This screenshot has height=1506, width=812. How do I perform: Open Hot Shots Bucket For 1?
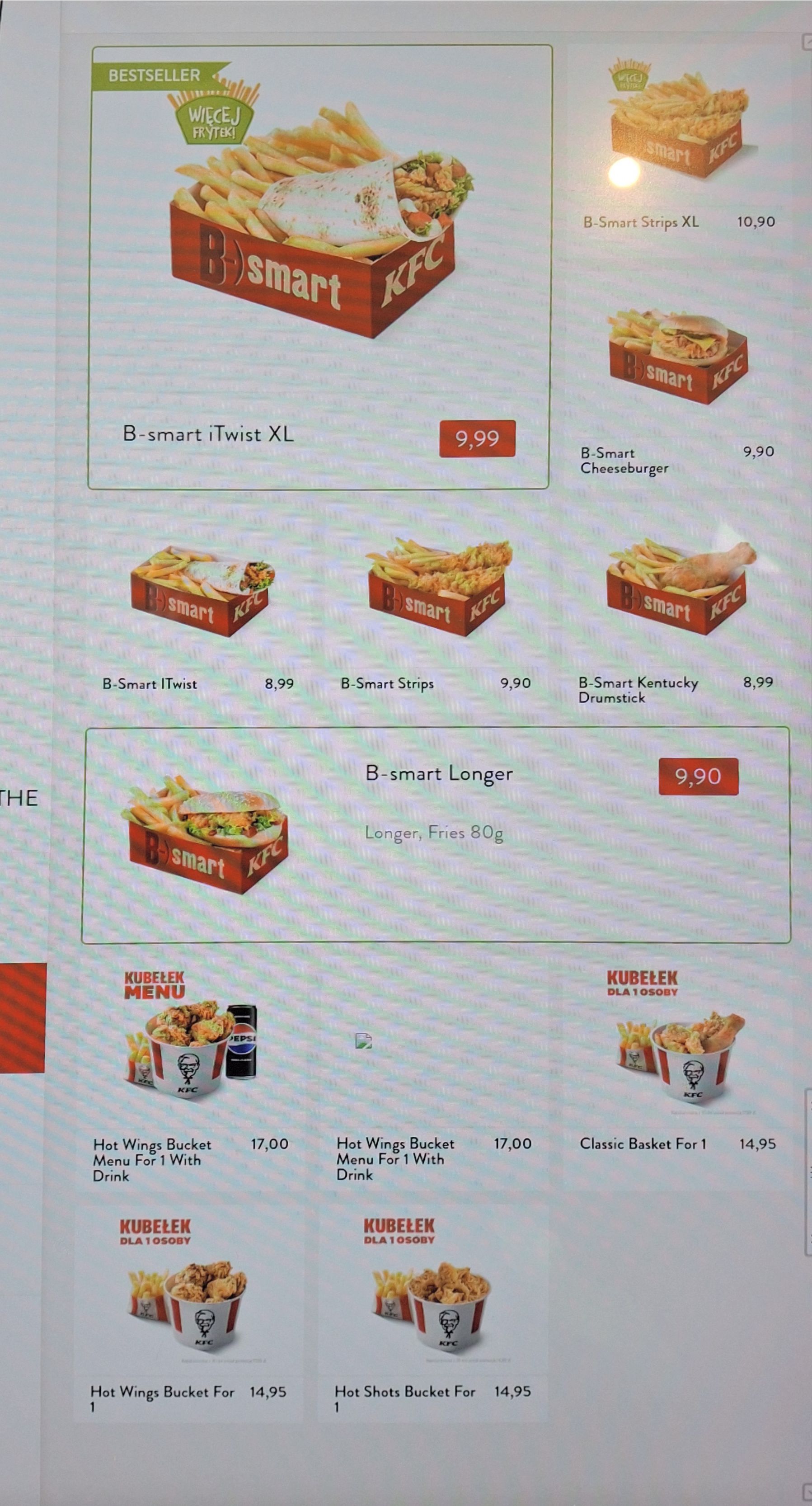tap(432, 1315)
